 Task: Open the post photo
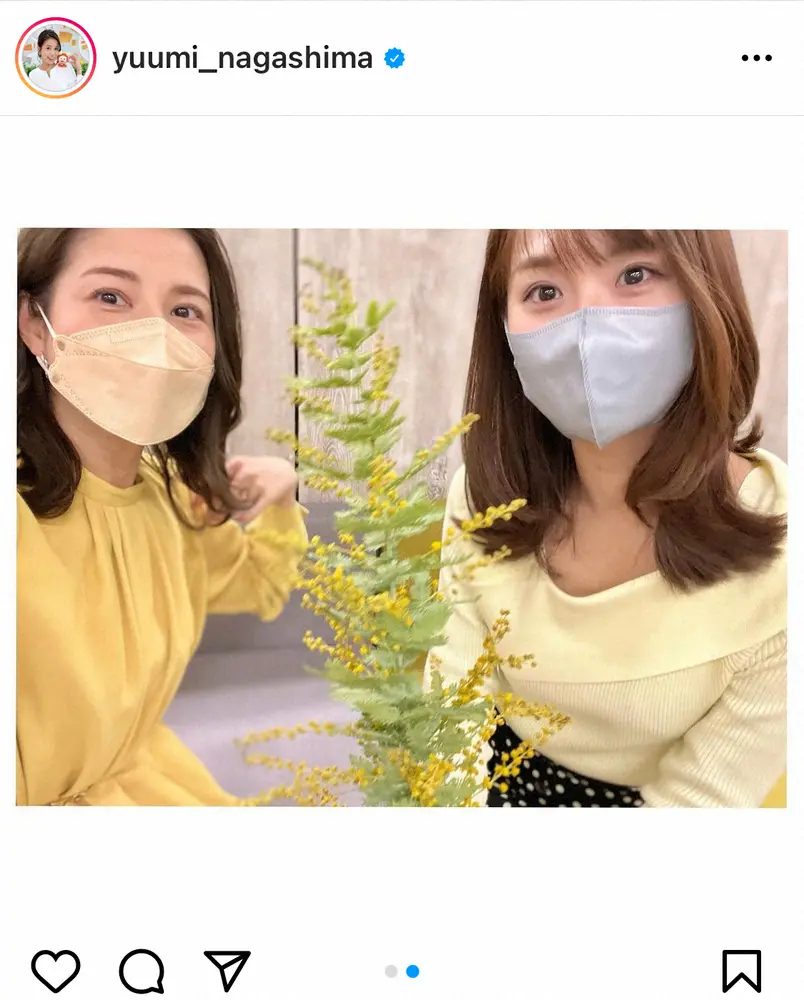pos(402,517)
